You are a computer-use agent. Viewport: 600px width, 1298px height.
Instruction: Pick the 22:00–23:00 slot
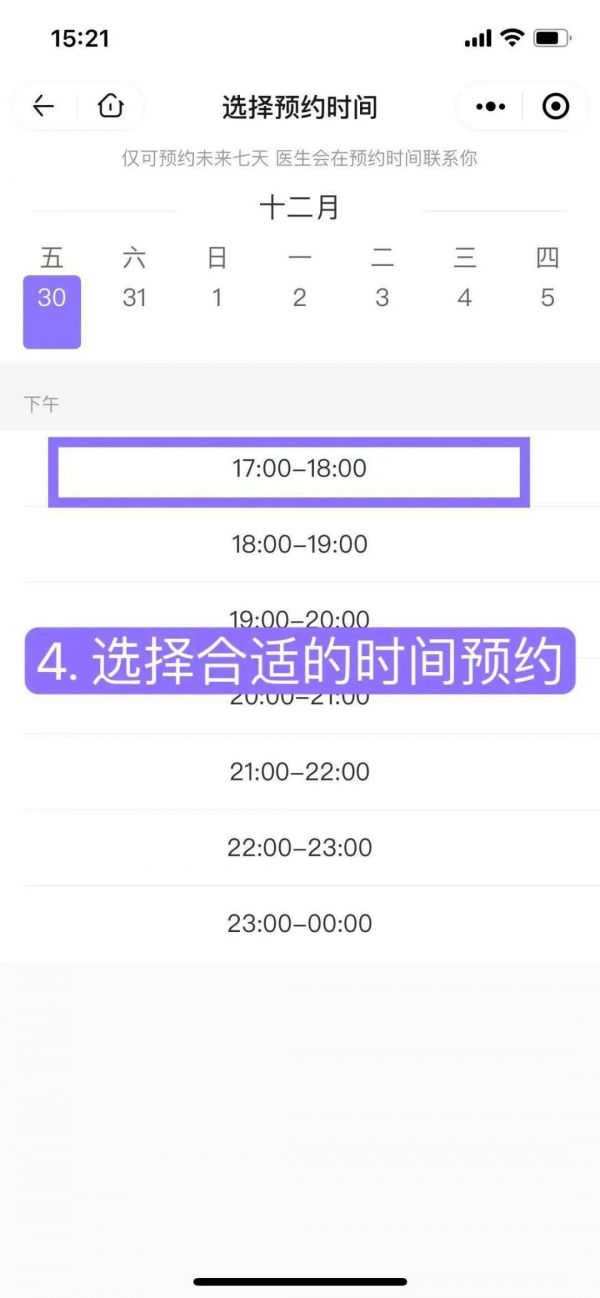coord(299,847)
